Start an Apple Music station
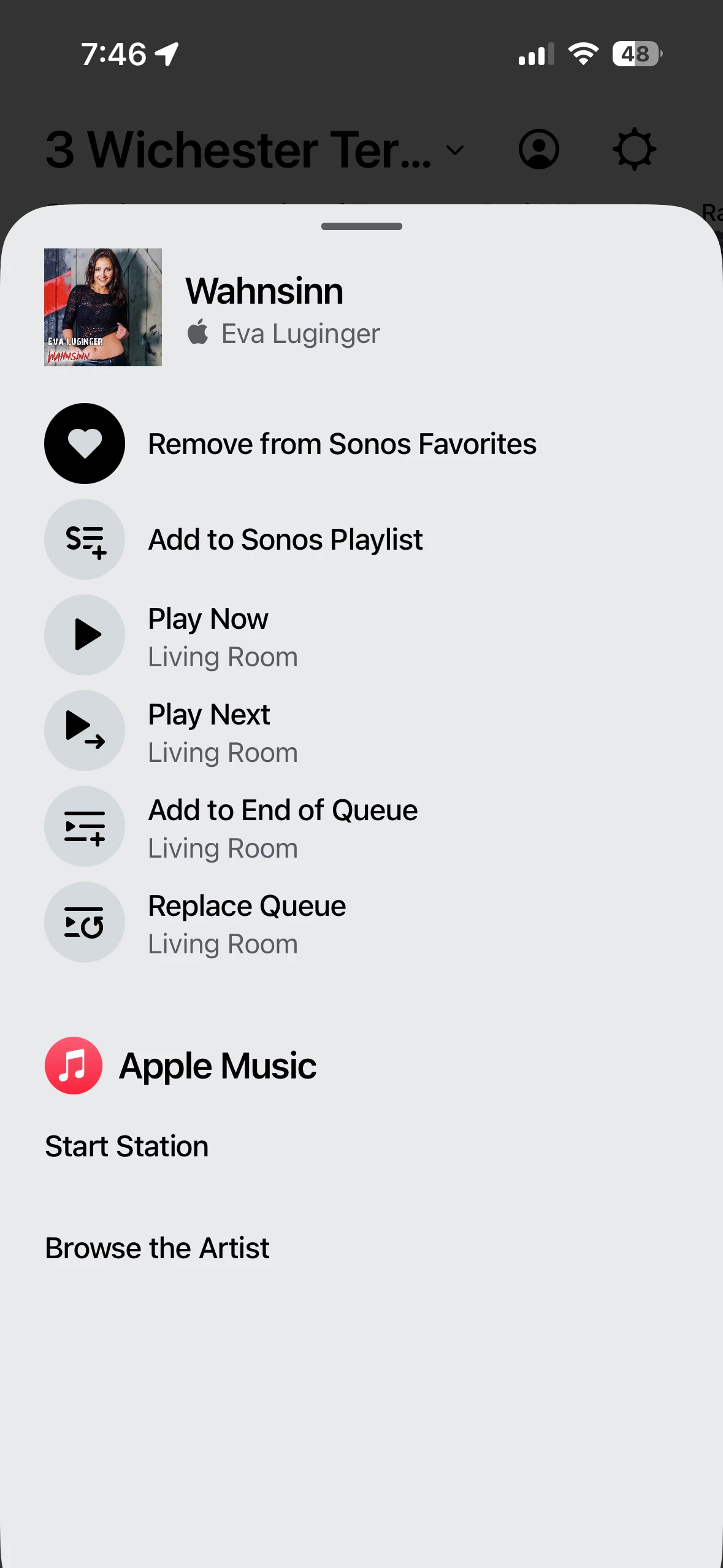 tap(127, 1146)
